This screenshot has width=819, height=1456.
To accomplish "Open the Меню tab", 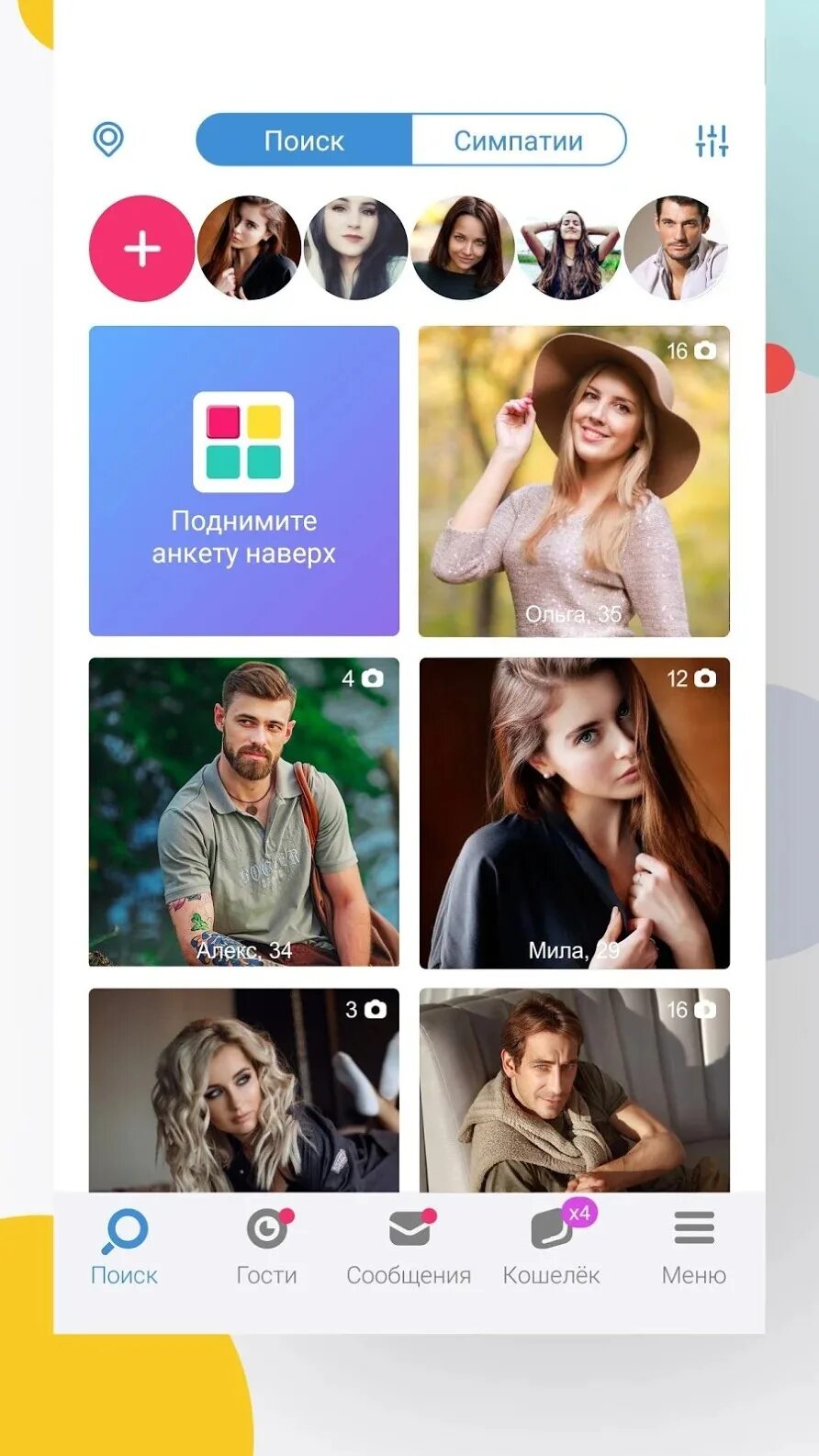I will [693, 1247].
